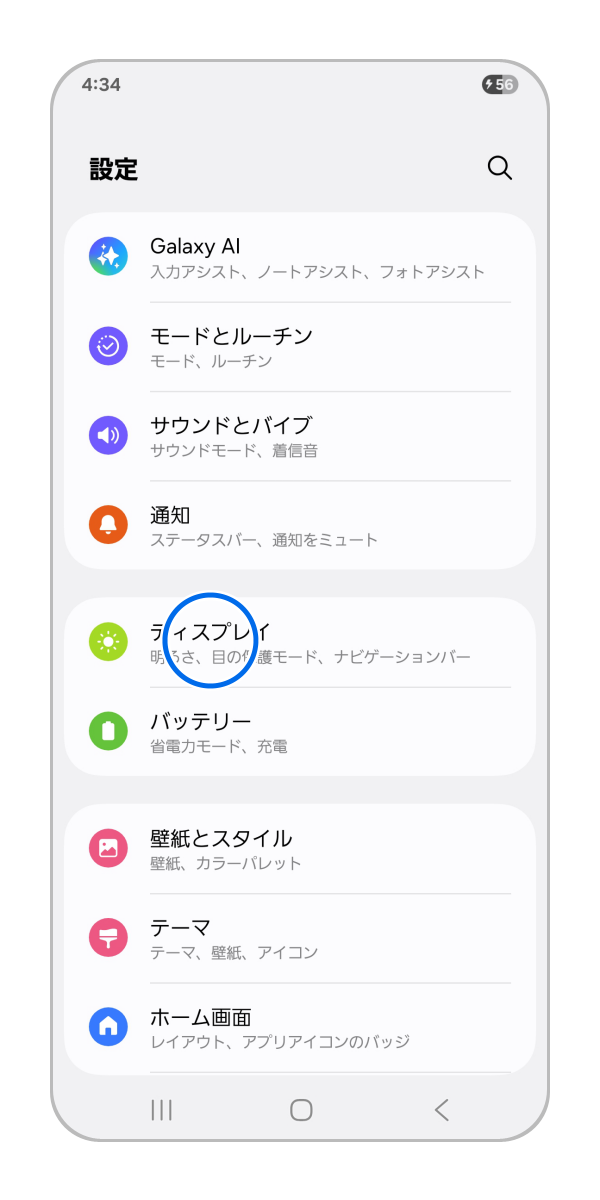Open the settings search icon

[500, 168]
